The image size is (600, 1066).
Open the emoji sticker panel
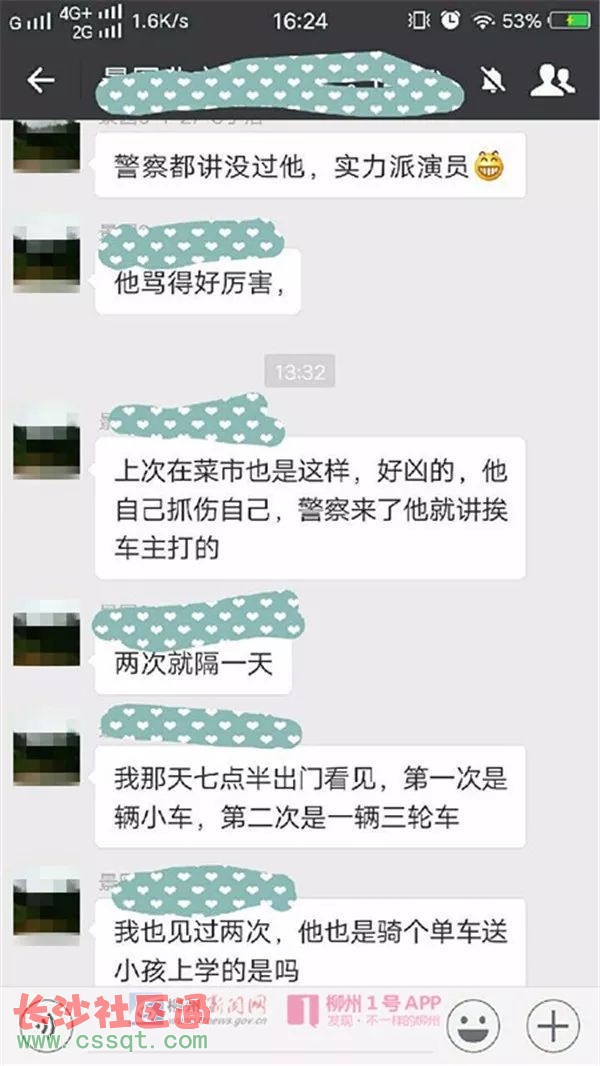(x=472, y=1025)
